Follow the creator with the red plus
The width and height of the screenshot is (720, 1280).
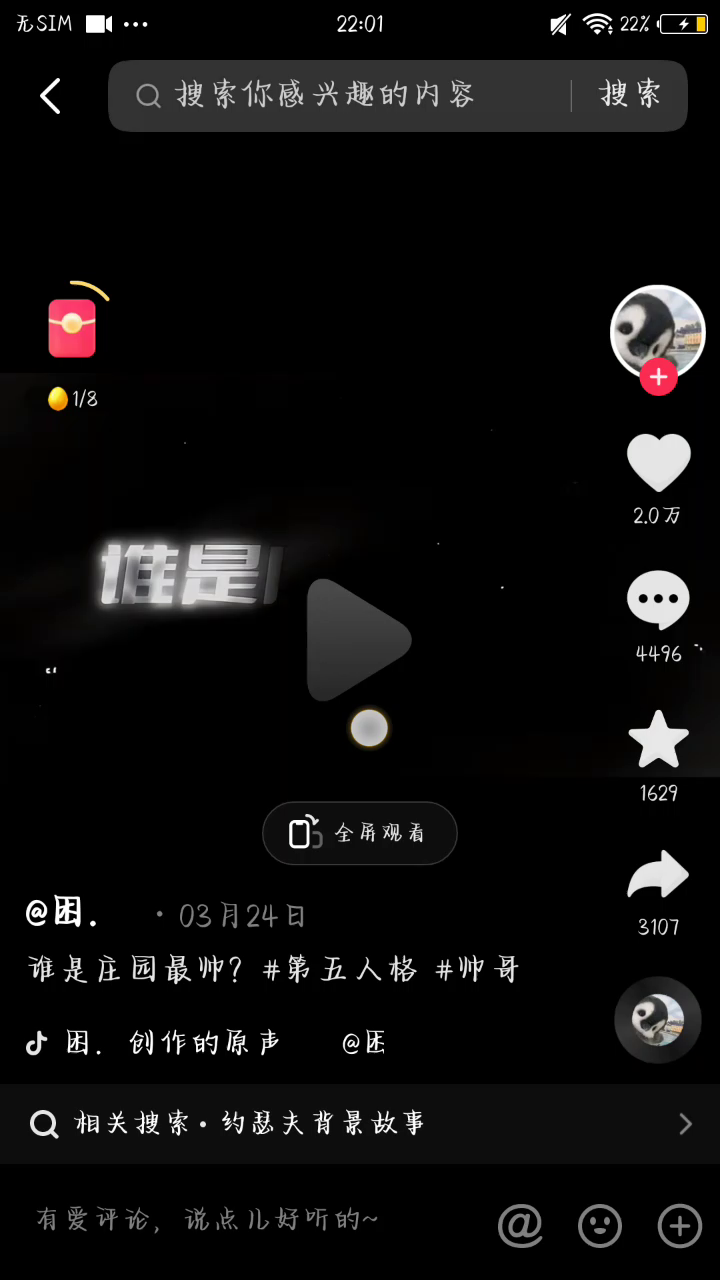658,377
